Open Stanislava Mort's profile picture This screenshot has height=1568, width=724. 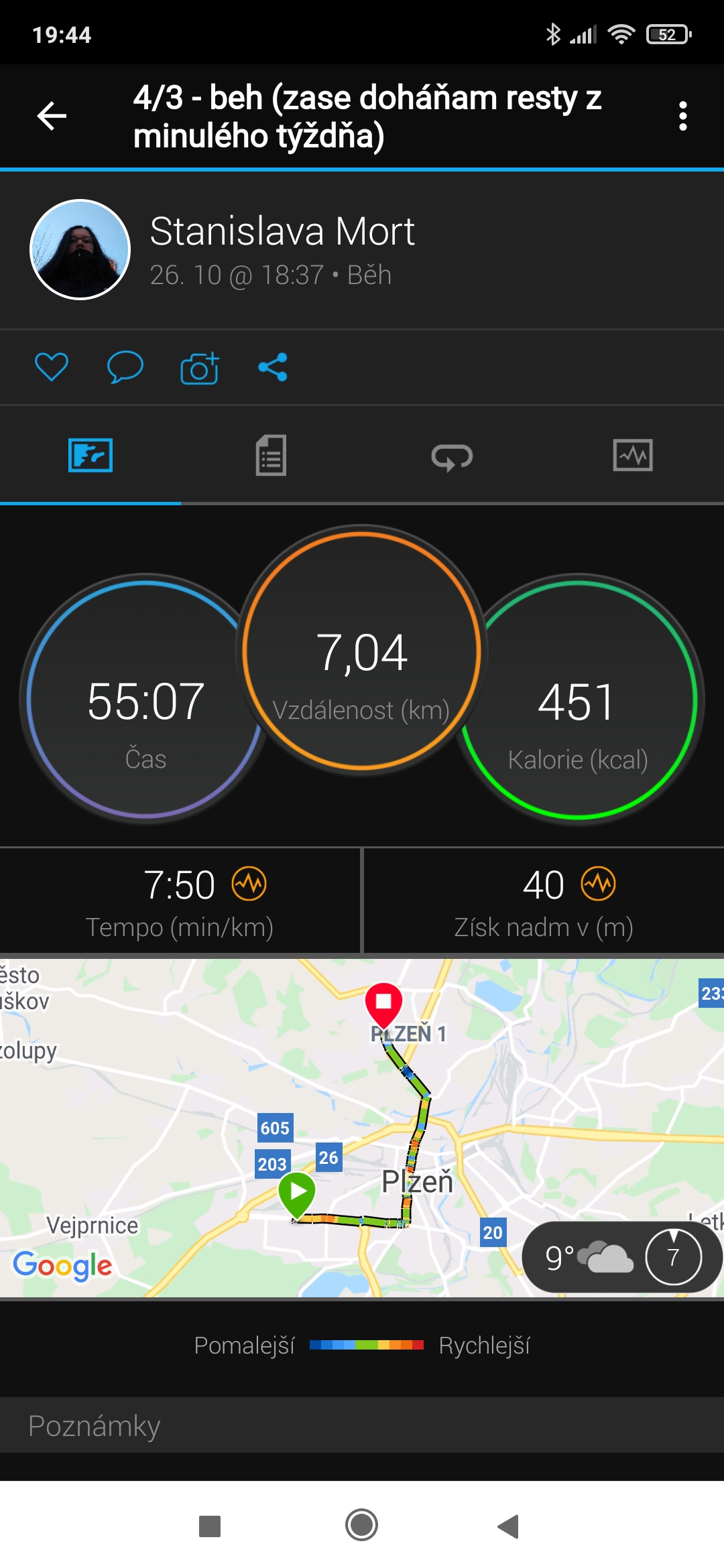click(x=80, y=249)
